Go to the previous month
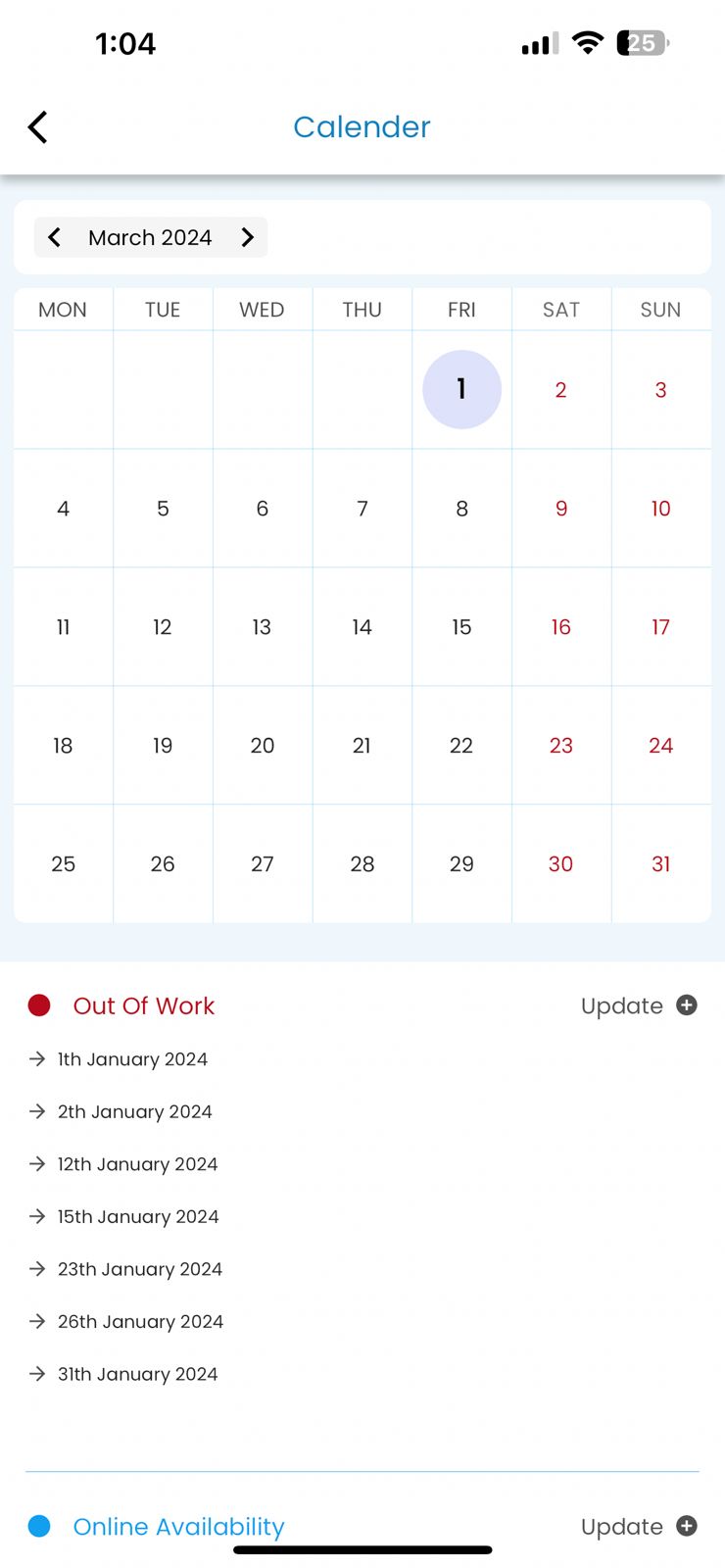 click(55, 237)
